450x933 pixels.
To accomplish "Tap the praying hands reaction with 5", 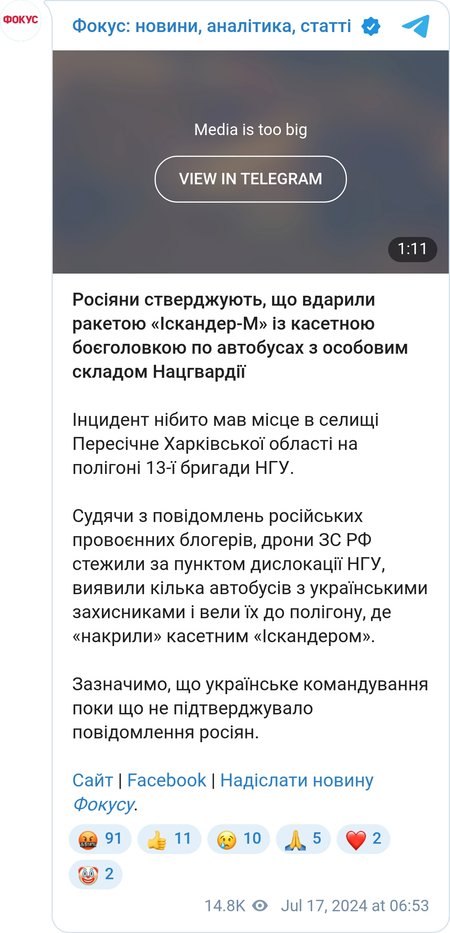I will pos(303,839).
